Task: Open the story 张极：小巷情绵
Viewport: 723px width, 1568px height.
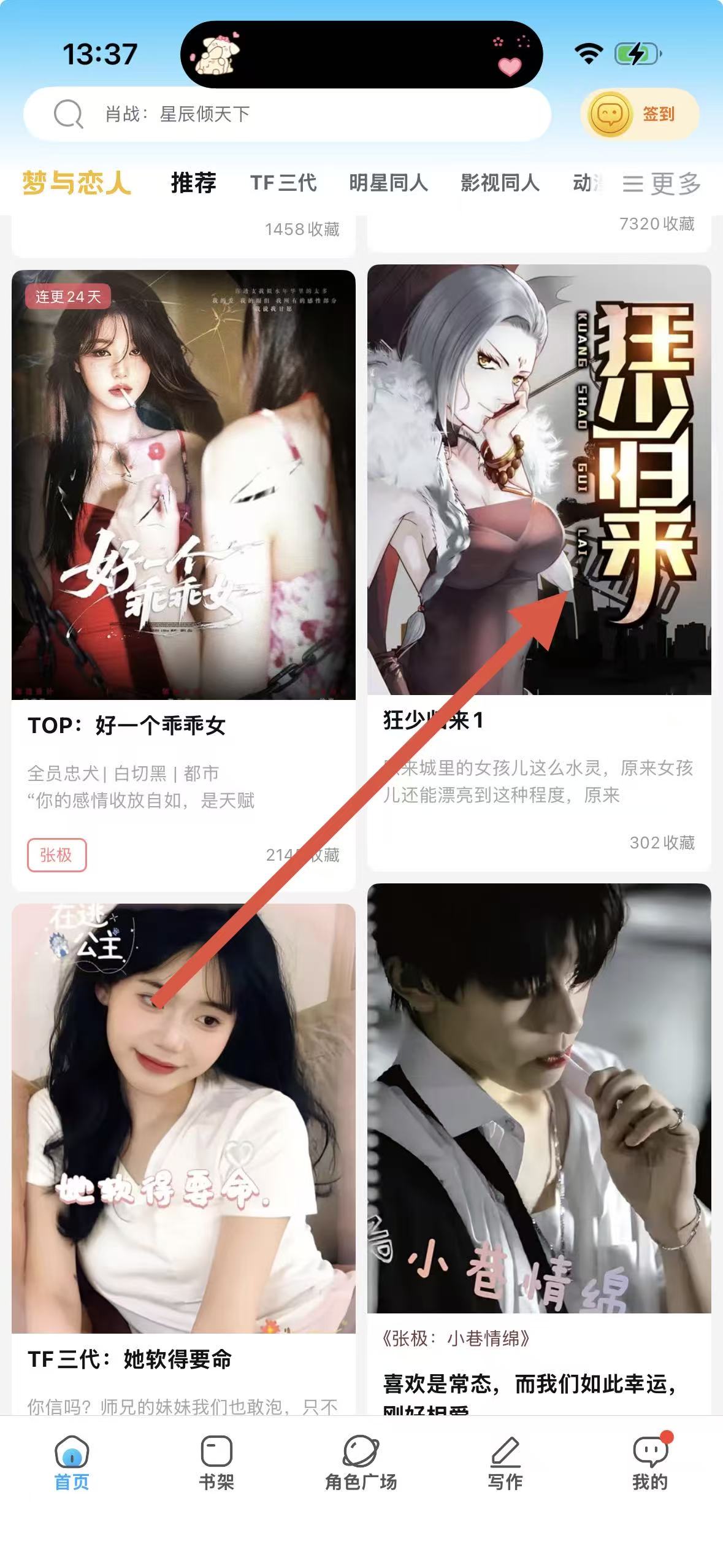Action: 538,1098
